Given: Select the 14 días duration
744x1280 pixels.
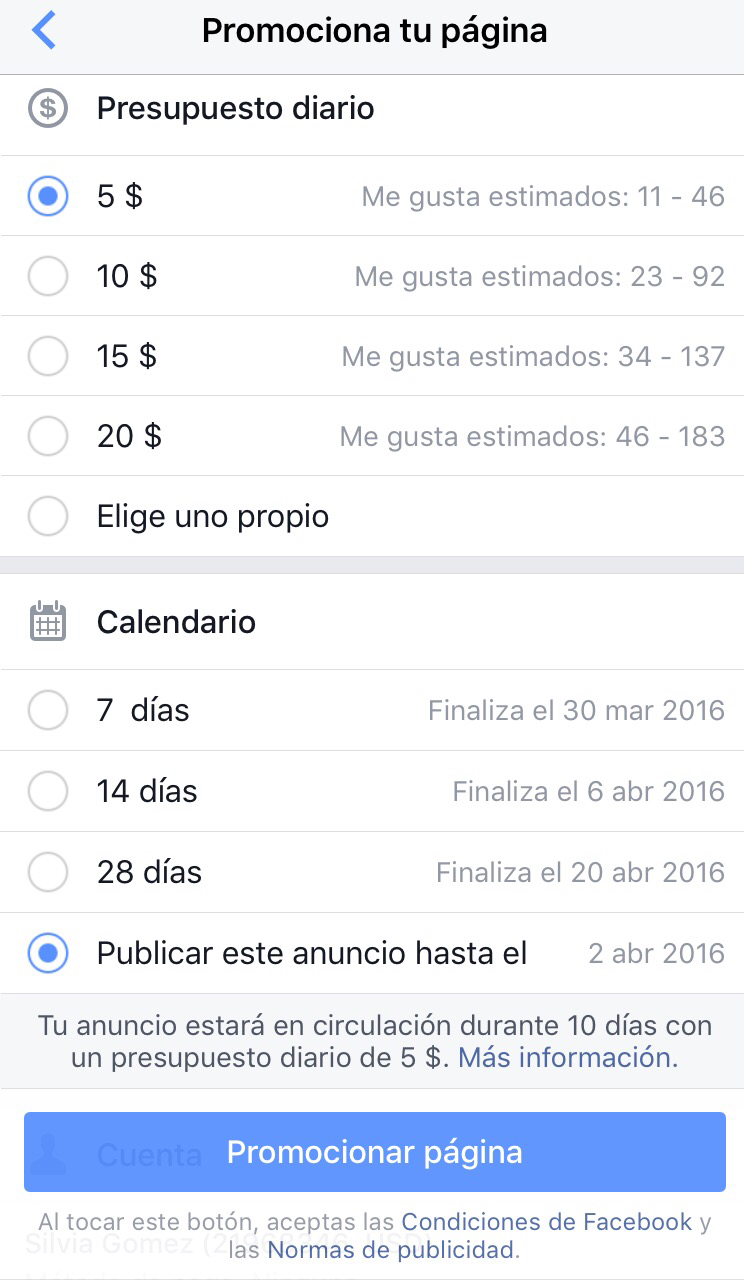Looking at the screenshot, I should click(x=48, y=792).
